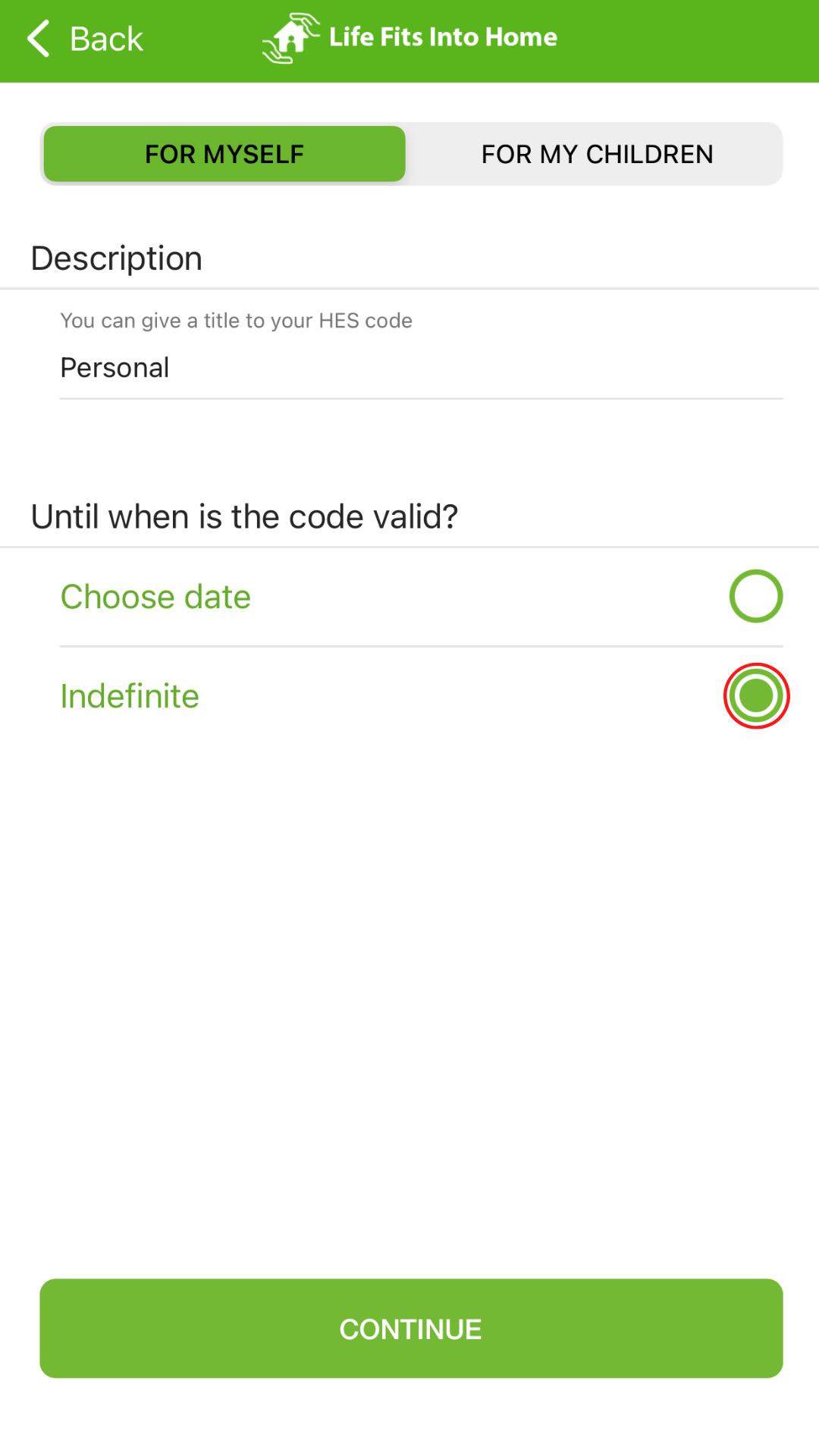Tap Continue to proceed with the HES code
819x1456 pixels.
tap(409, 1329)
